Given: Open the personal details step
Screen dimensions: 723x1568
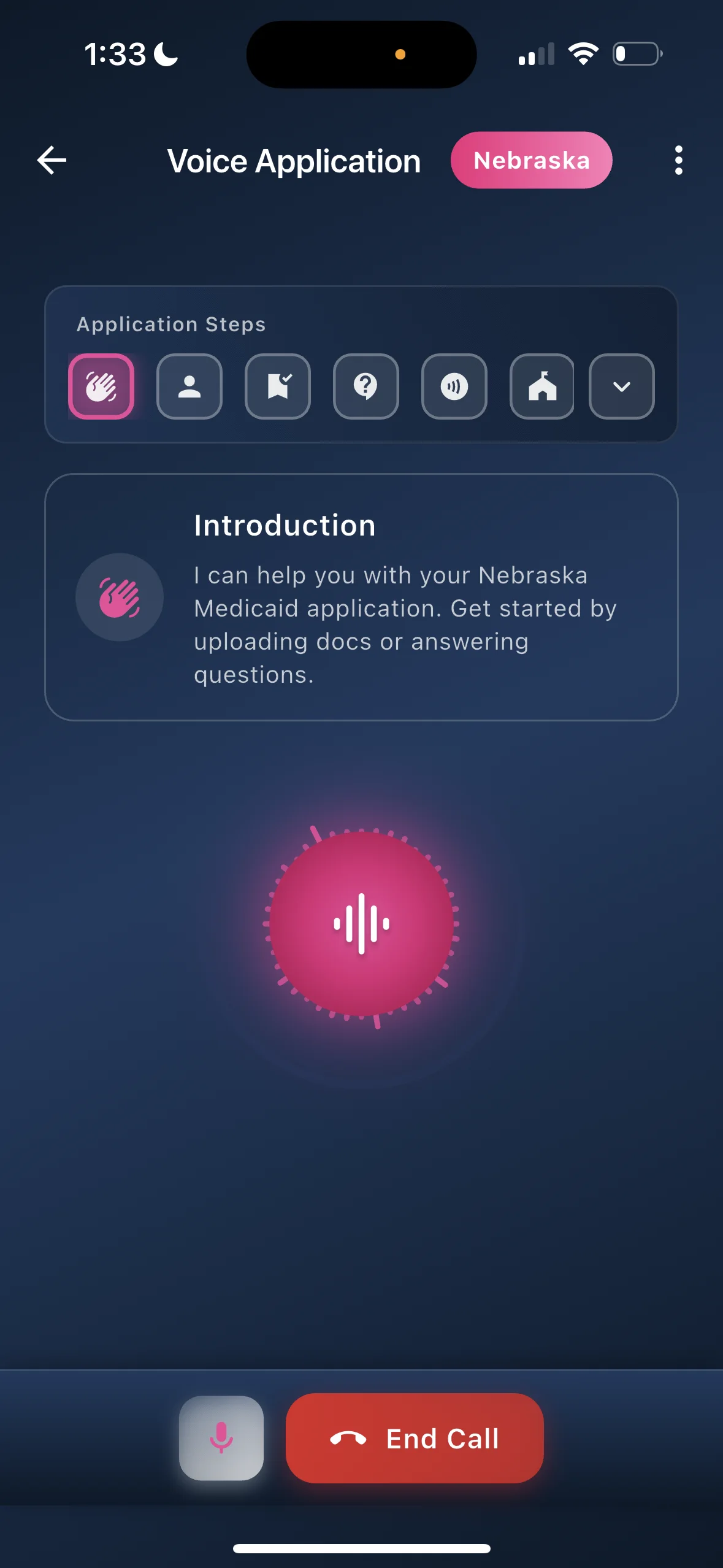Looking at the screenshot, I should (x=189, y=387).
